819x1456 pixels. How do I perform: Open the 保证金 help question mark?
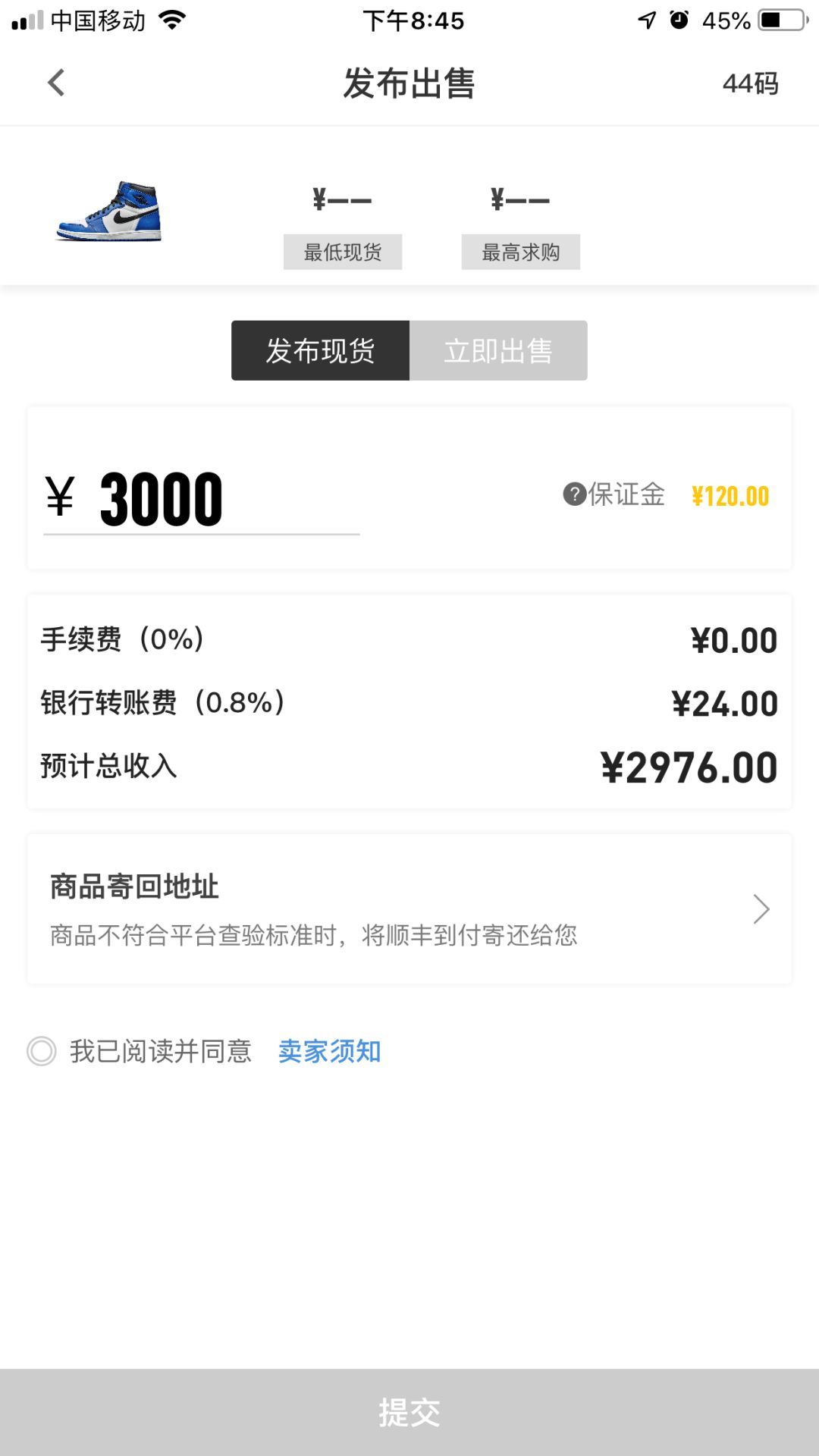(575, 494)
